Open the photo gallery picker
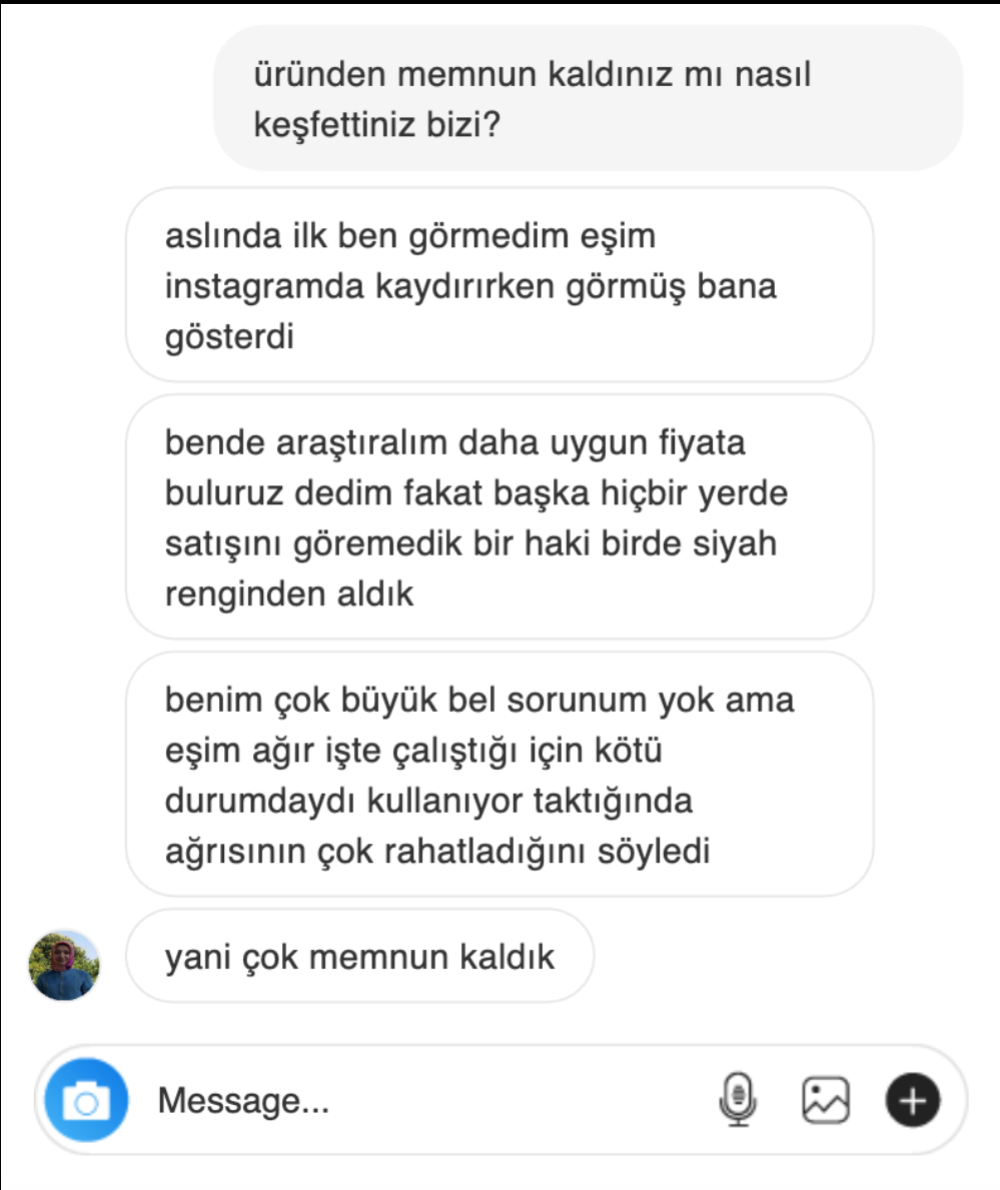The width and height of the screenshot is (1000, 1190). tap(826, 1101)
